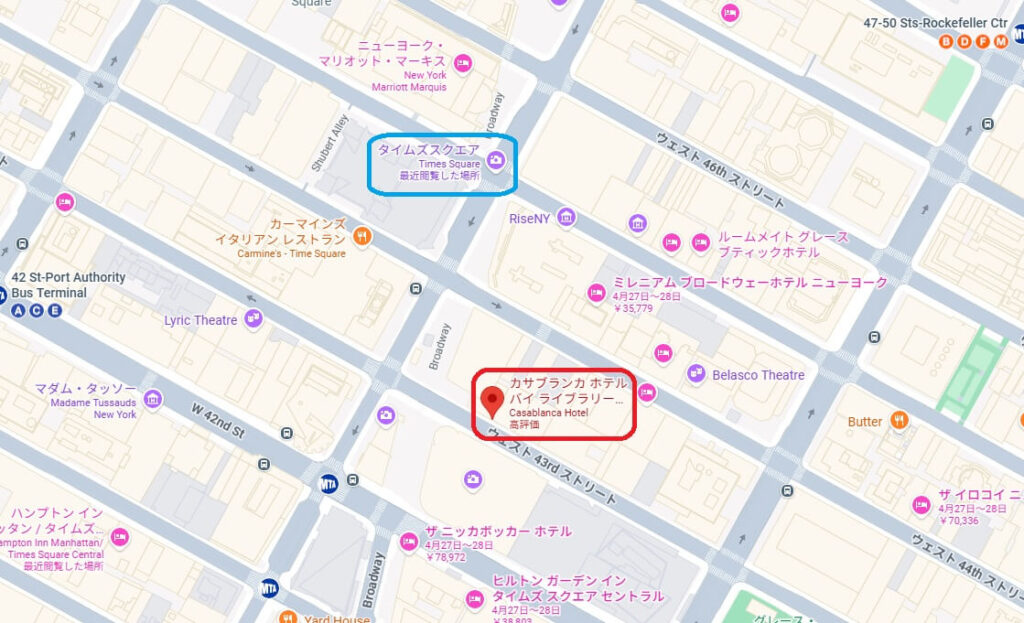The image size is (1024, 623).
Task: Open the Yard House restaurant marker
Action: click(288, 617)
